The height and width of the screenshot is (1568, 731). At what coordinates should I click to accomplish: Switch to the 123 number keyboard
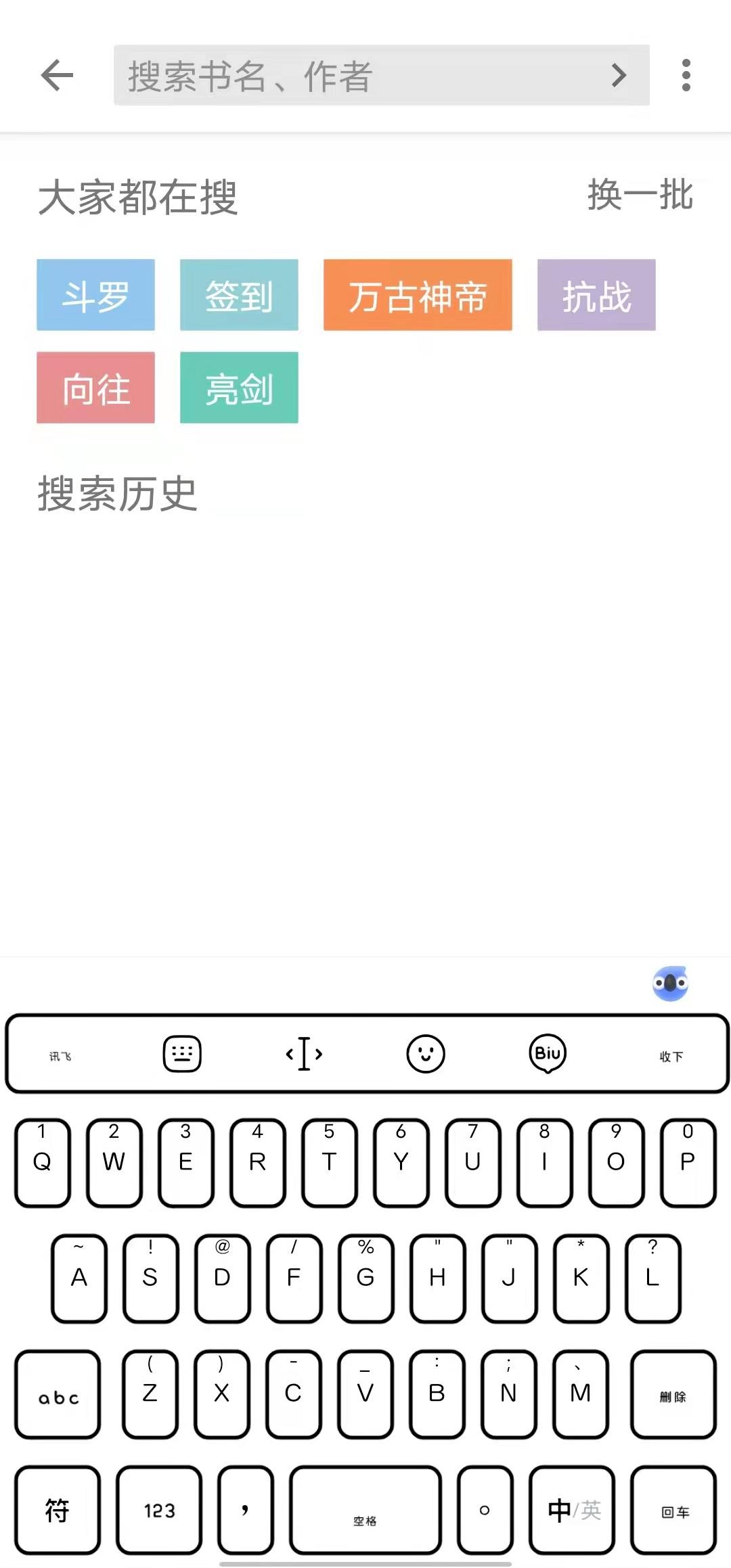tap(159, 1511)
